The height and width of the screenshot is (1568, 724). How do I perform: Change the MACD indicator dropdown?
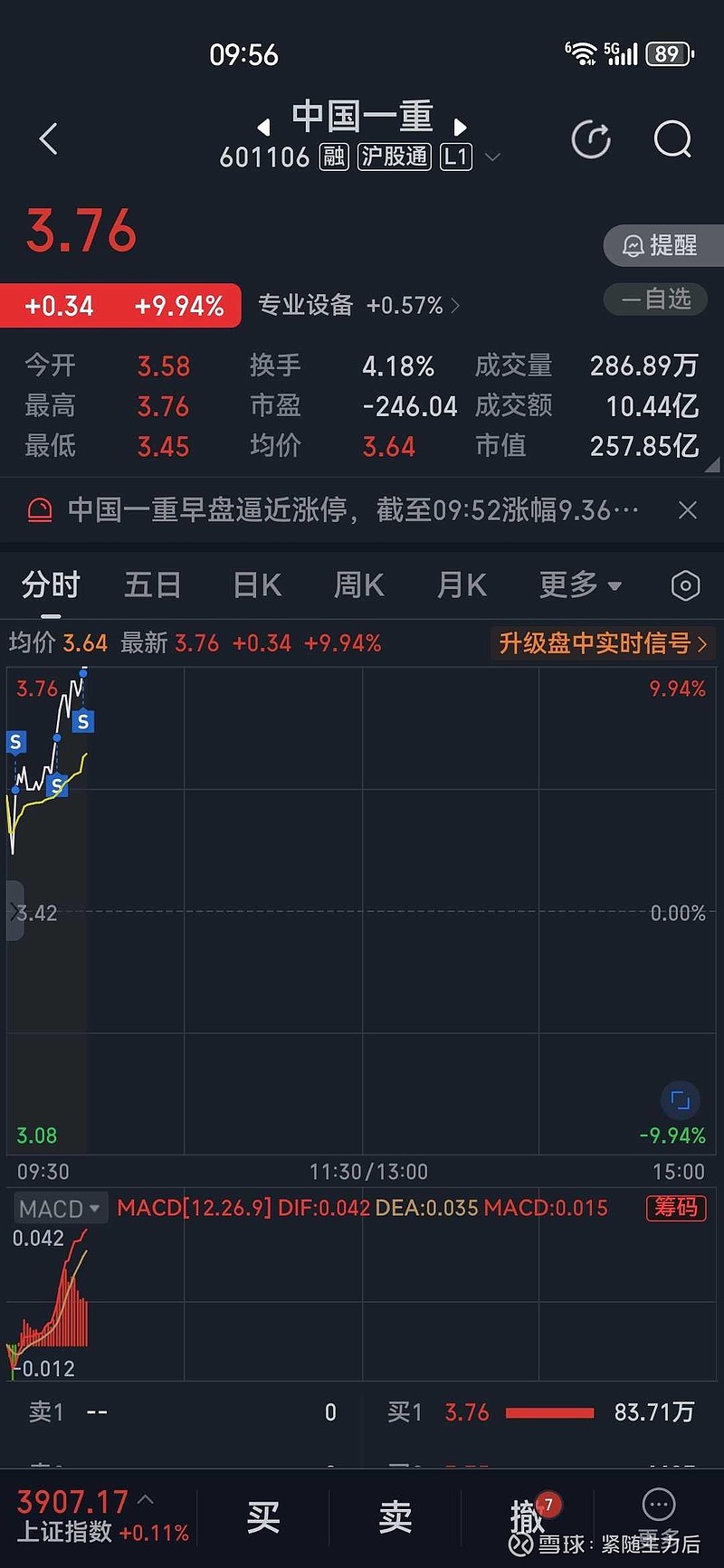tap(60, 1209)
